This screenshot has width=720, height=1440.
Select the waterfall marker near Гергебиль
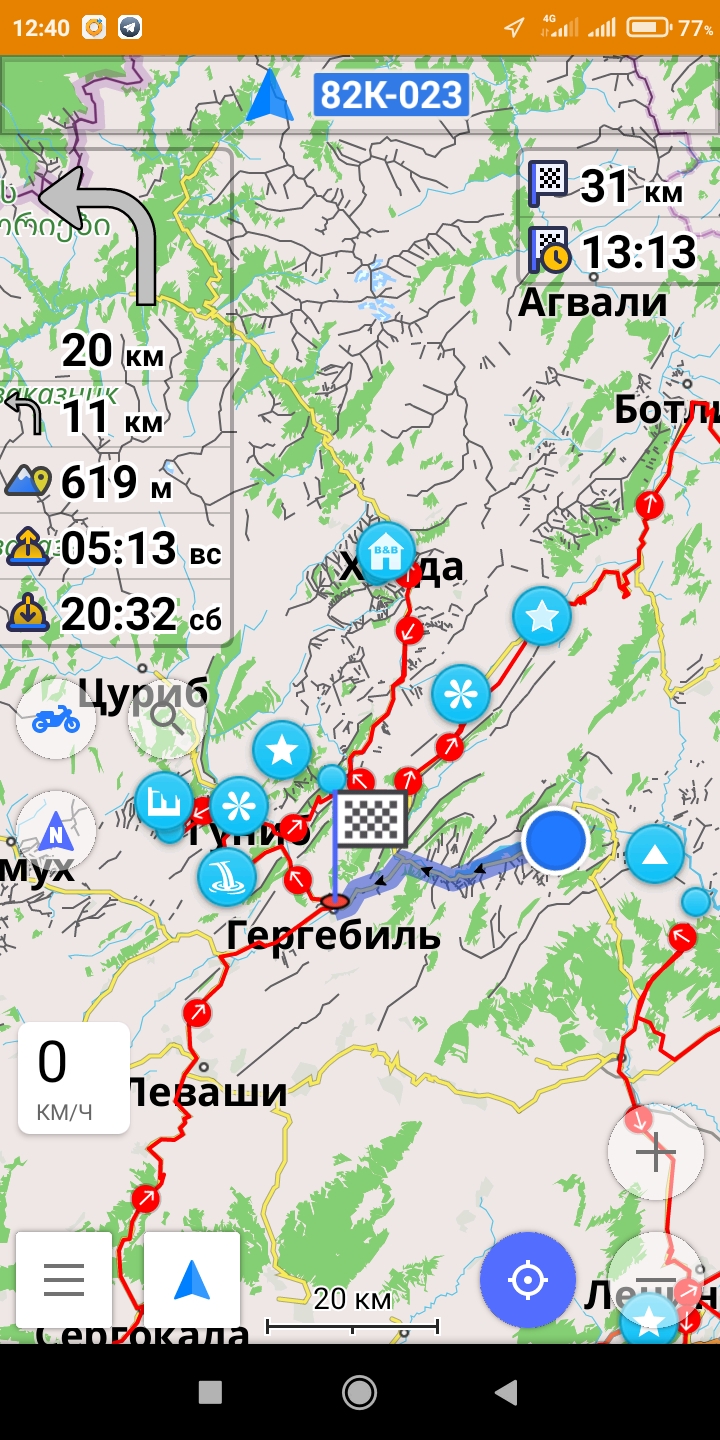click(227, 876)
